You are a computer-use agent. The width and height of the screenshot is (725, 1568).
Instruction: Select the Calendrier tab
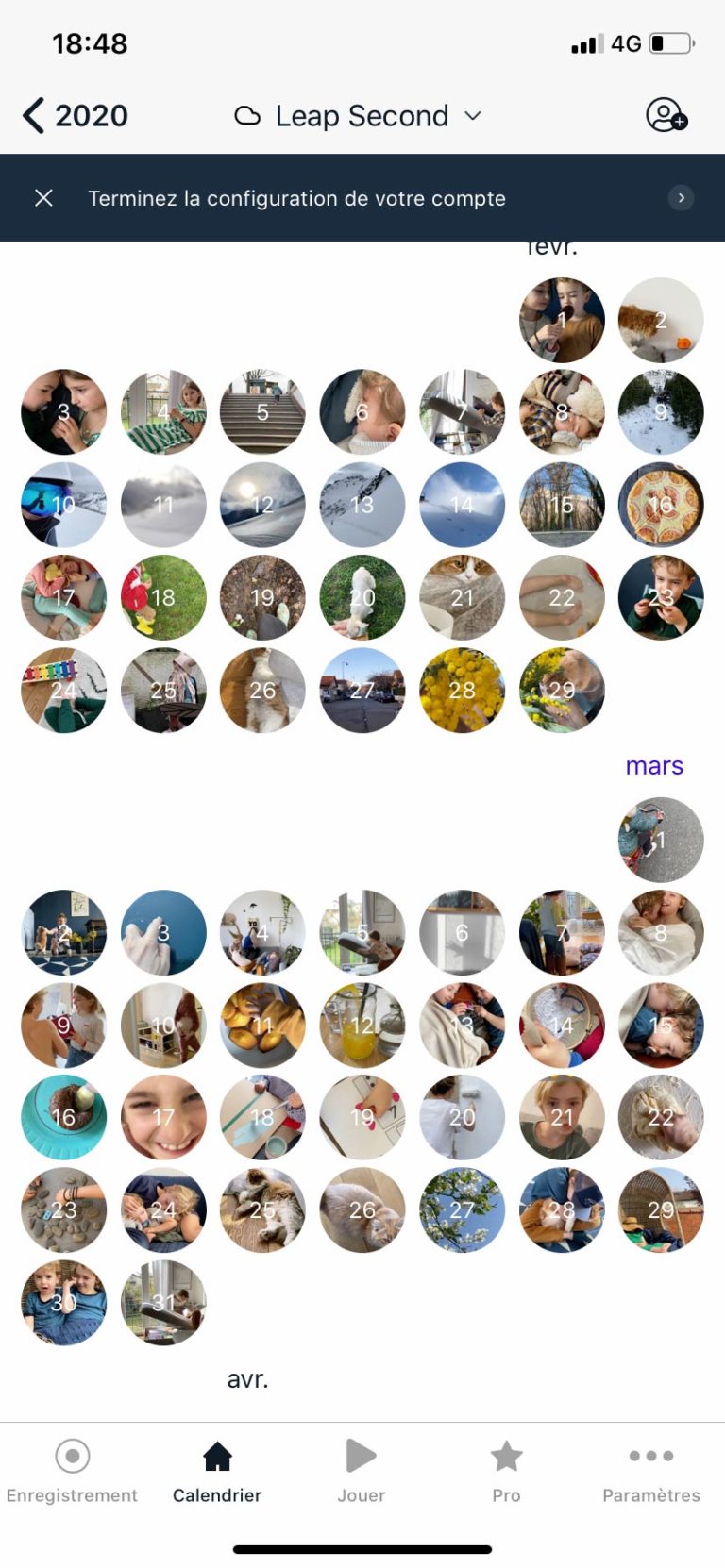(x=217, y=1471)
